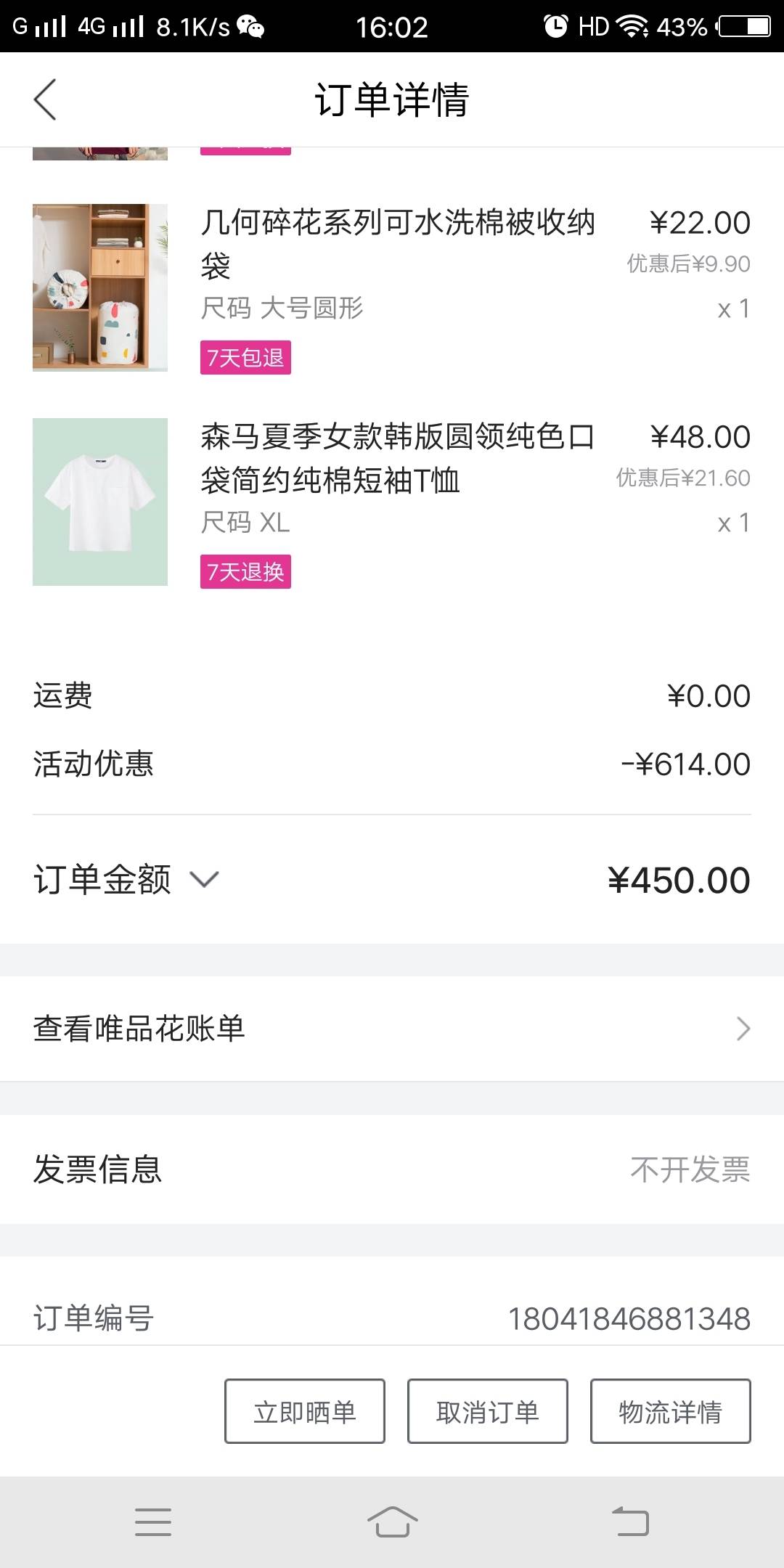The height and width of the screenshot is (1568, 784).
Task: Open 查看唯品花账单 via its right chevron
Action: (x=742, y=1029)
